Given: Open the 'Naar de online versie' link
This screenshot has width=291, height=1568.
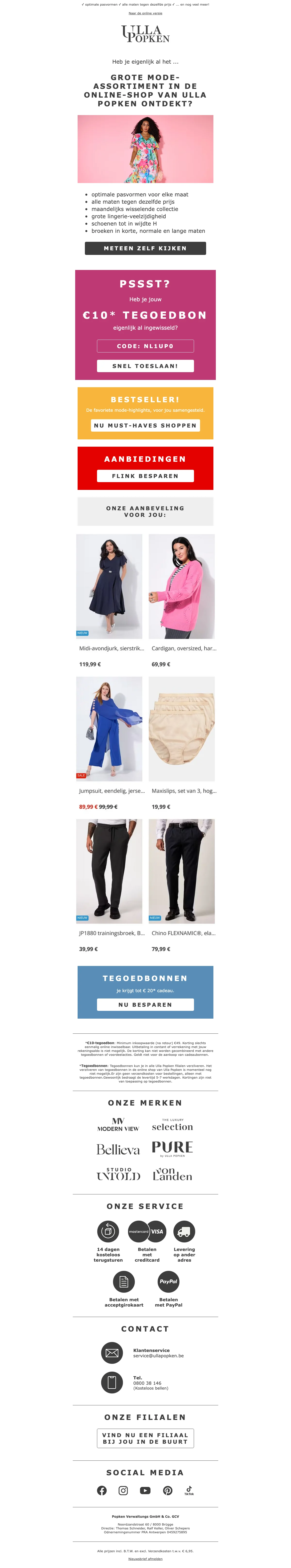Looking at the screenshot, I should point(145,13).
